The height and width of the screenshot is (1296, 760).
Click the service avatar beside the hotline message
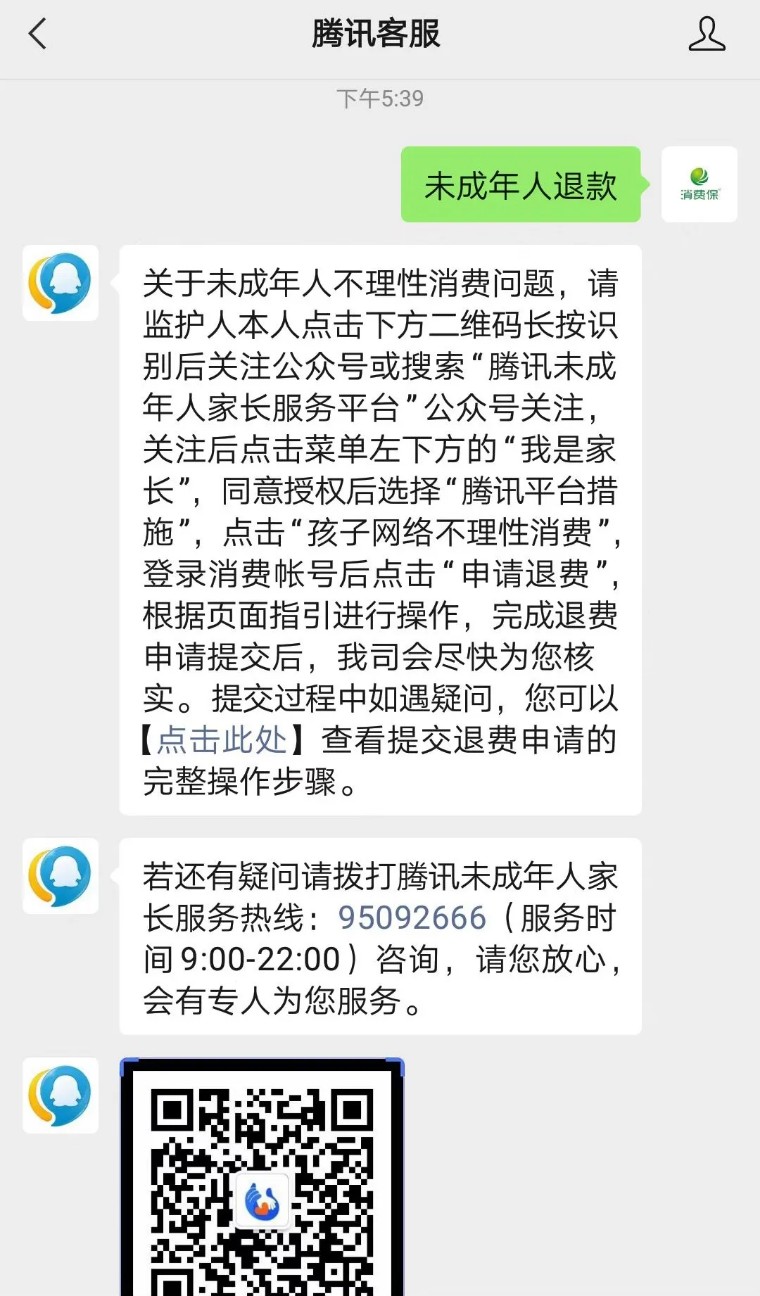click(x=60, y=877)
